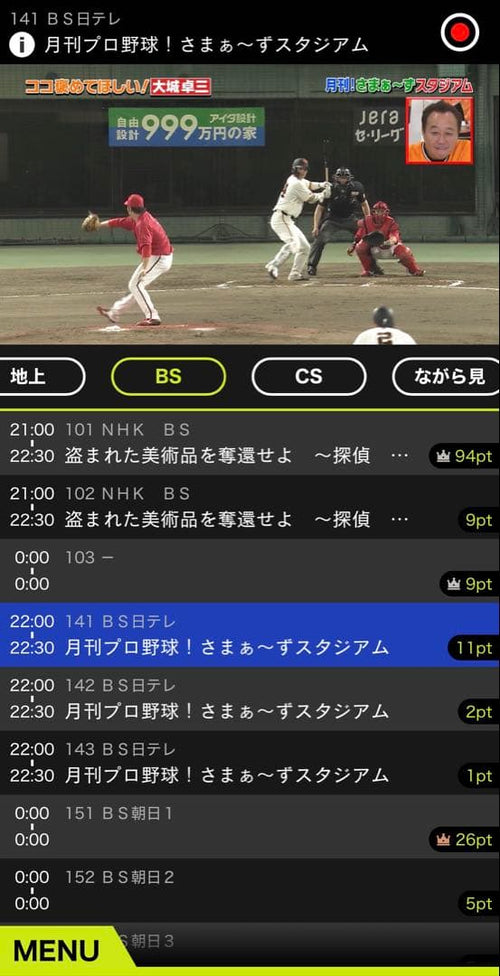Switch to the 地上 tab
The height and width of the screenshot is (976, 500).
(39, 377)
